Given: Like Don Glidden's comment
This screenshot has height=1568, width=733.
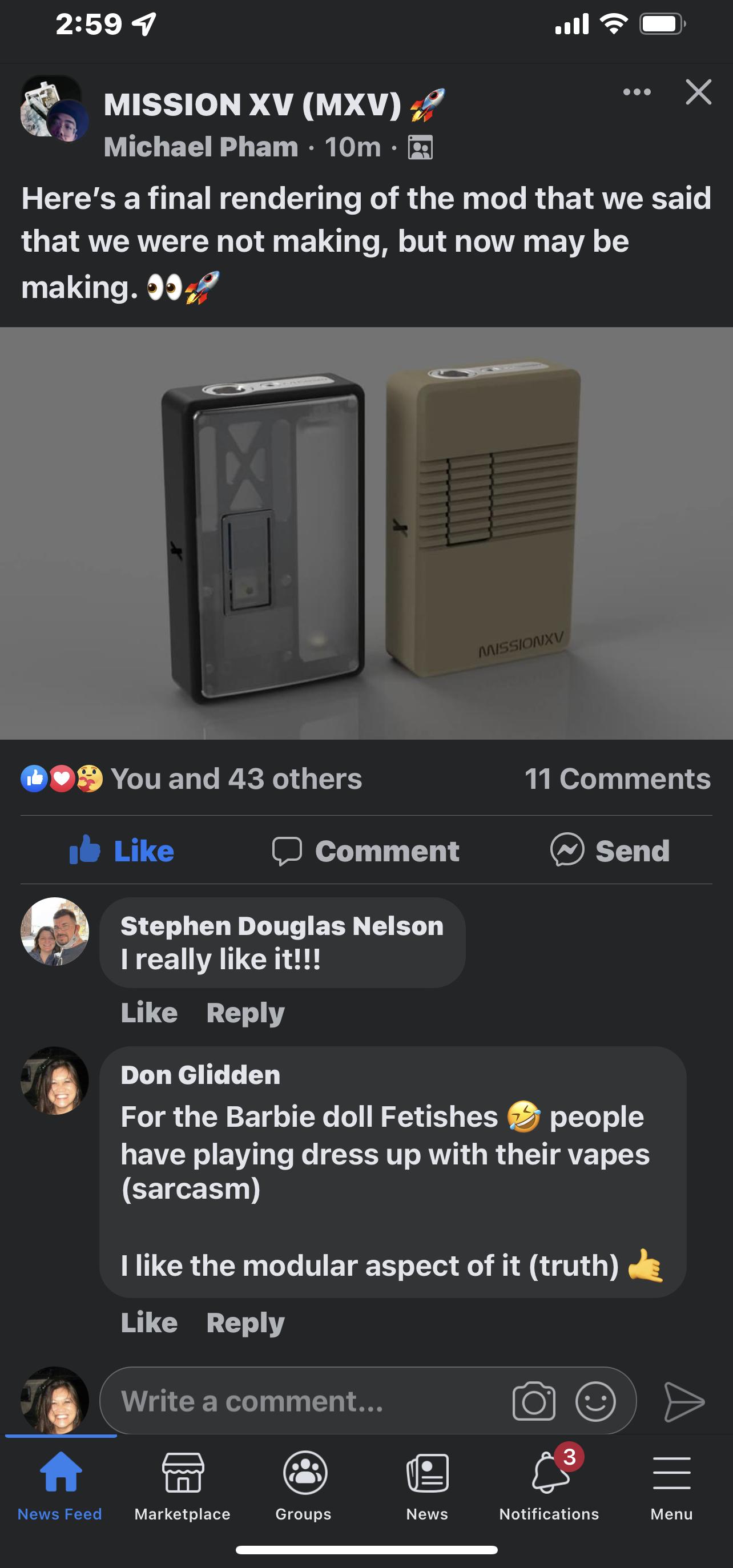Looking at the screenshot, I should (148, 1323).
